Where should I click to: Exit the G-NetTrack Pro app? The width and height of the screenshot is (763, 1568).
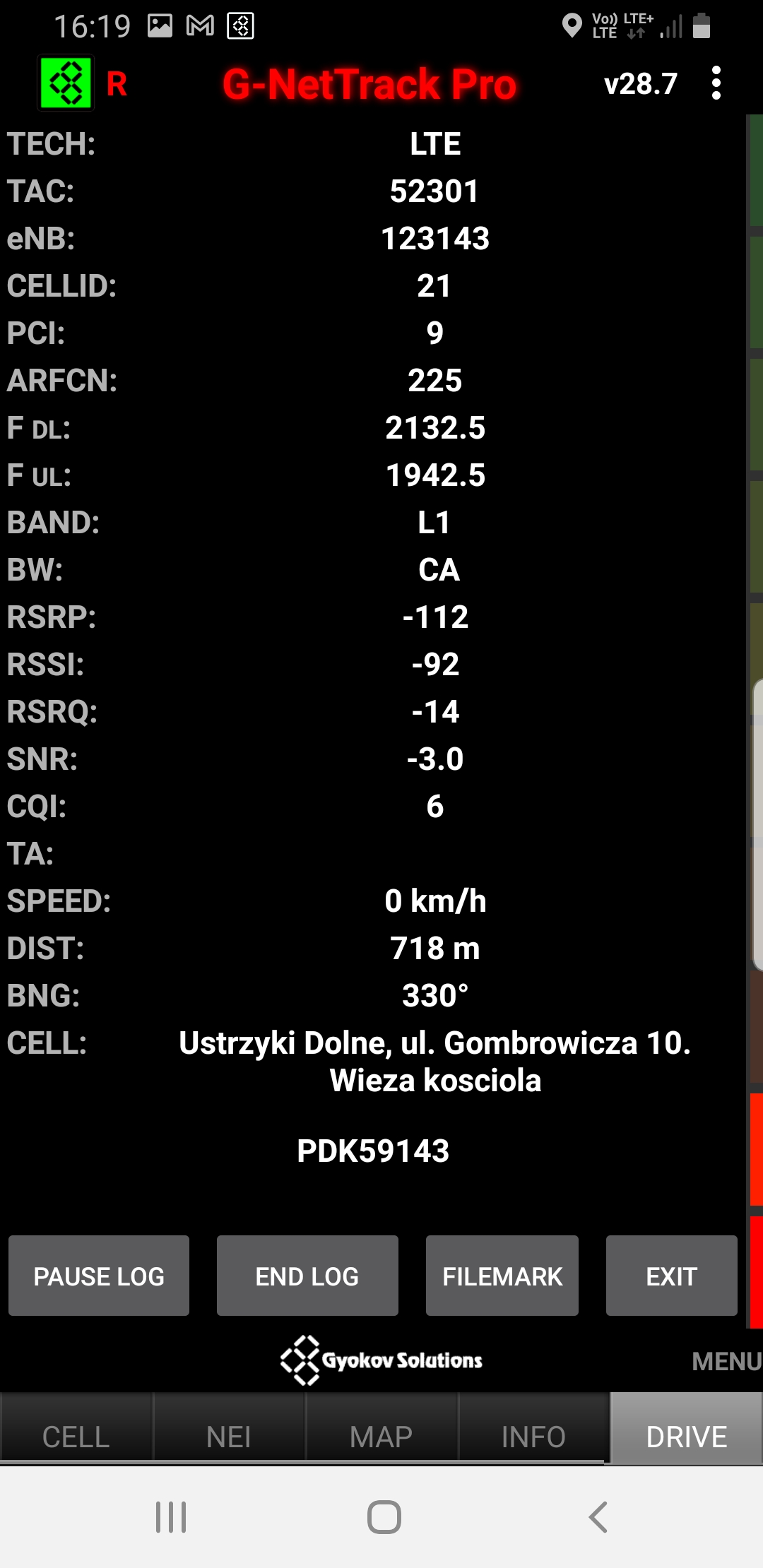pyautogui.click(x=671, y=1276)
